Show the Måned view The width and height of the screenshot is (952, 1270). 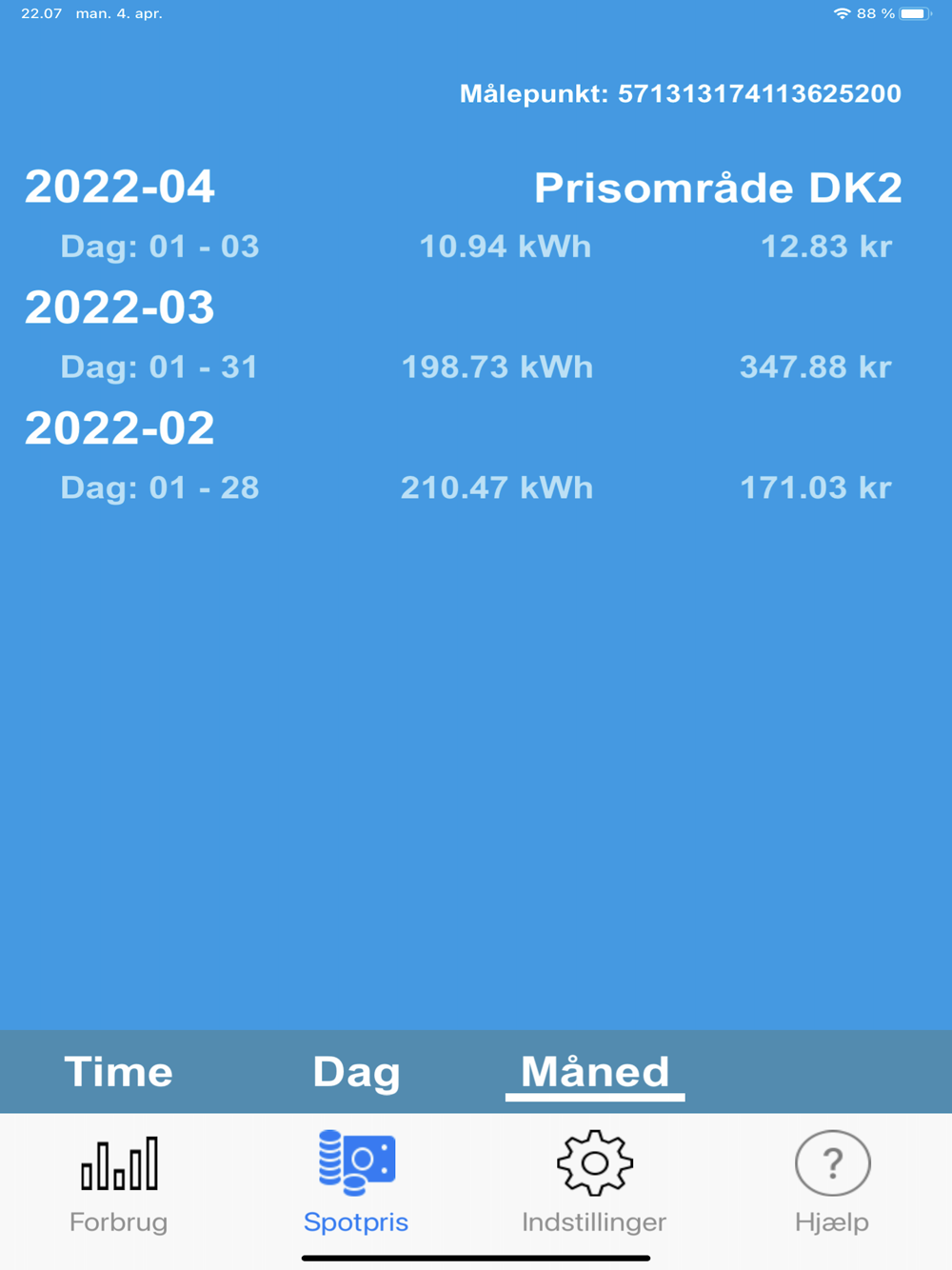(595, 1072)
